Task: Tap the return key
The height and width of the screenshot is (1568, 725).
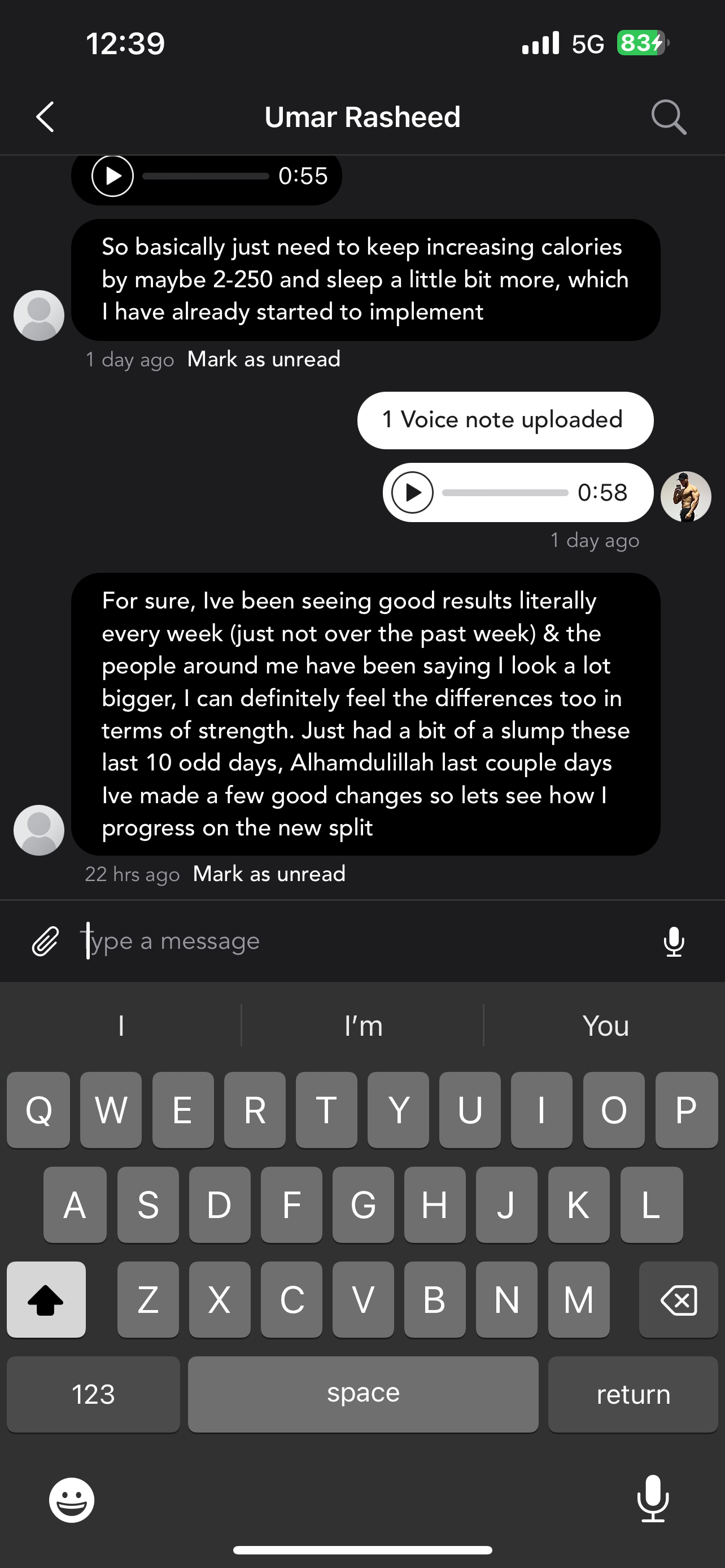Action: [x=633, y=1395]
